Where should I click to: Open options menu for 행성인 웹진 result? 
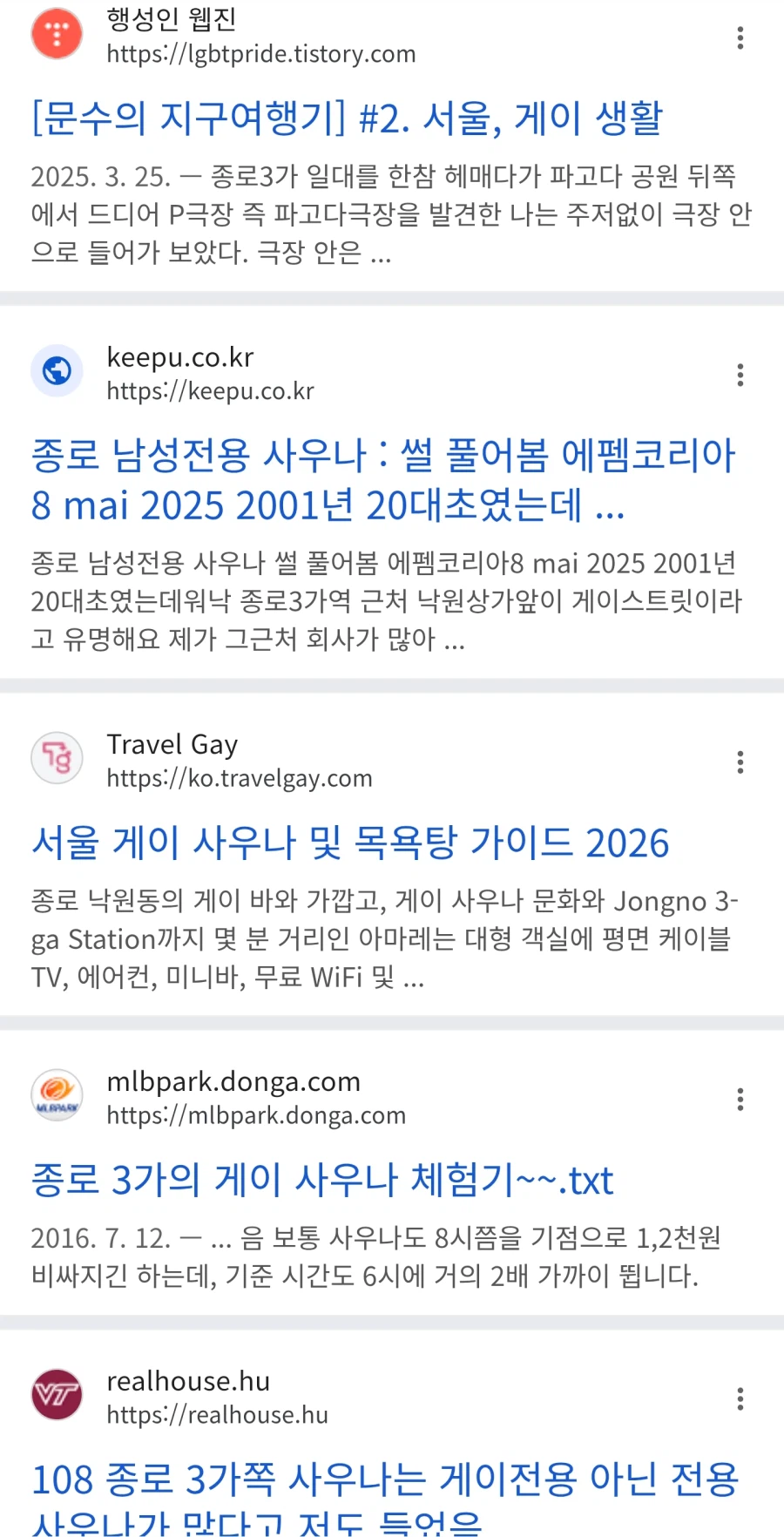[x=740, y=38]
